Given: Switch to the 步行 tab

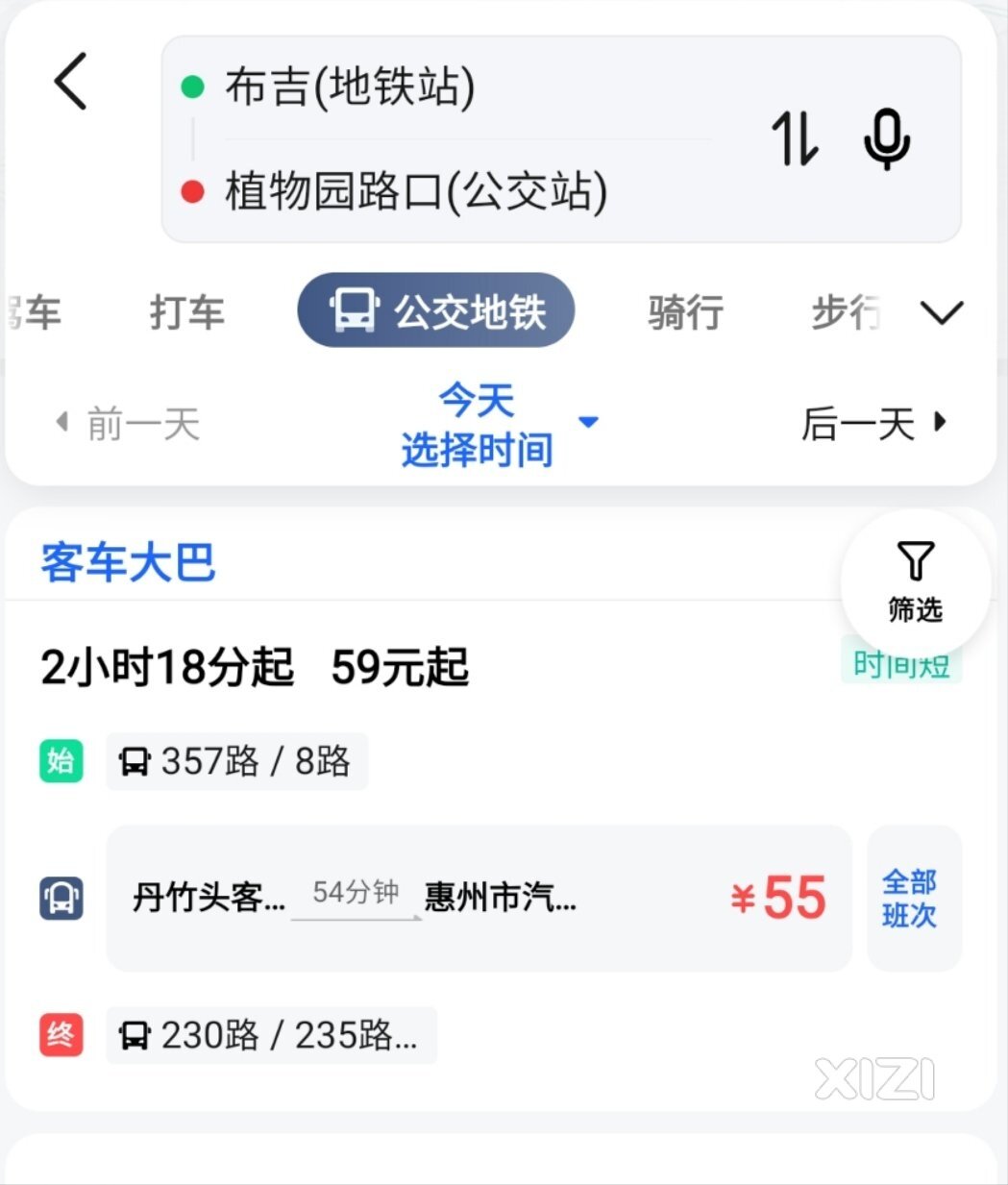Looking at the screenshot, I should coord(845,312).
